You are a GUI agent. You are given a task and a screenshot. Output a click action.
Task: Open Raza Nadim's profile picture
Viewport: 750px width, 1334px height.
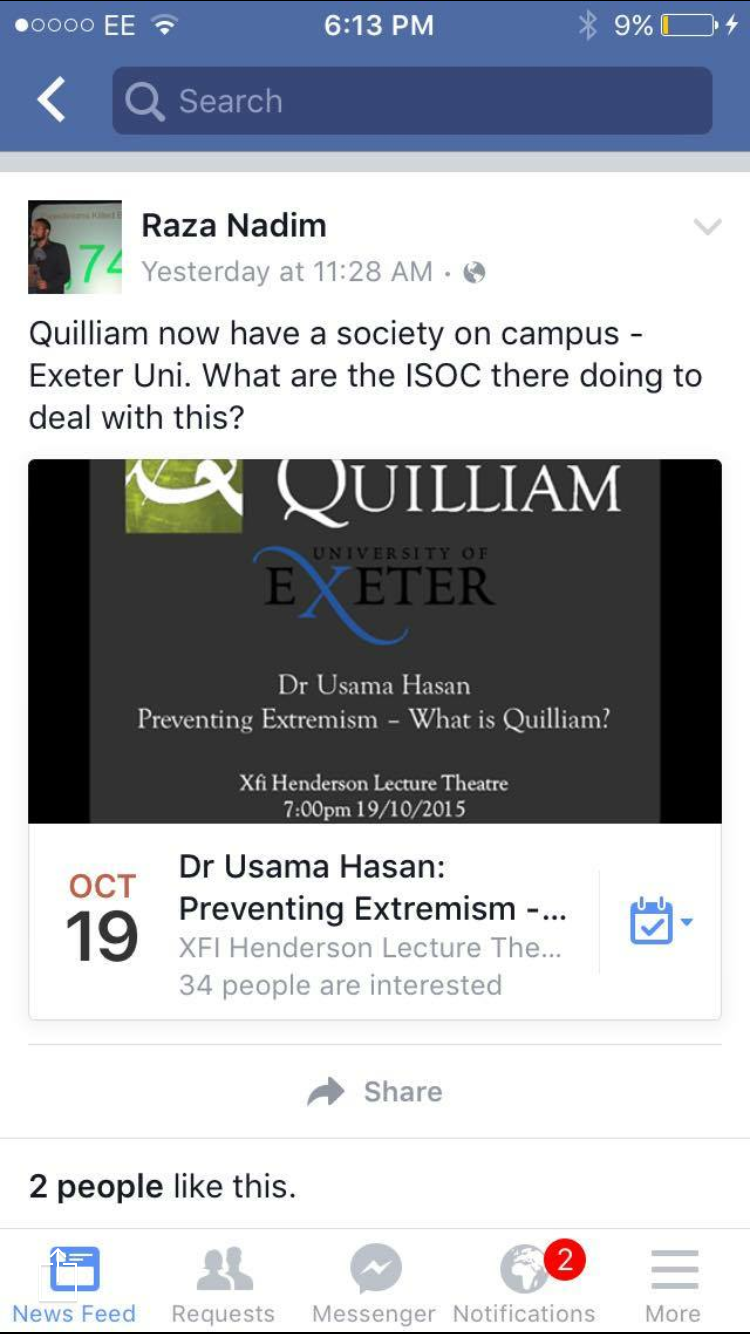tap(75, 247)
